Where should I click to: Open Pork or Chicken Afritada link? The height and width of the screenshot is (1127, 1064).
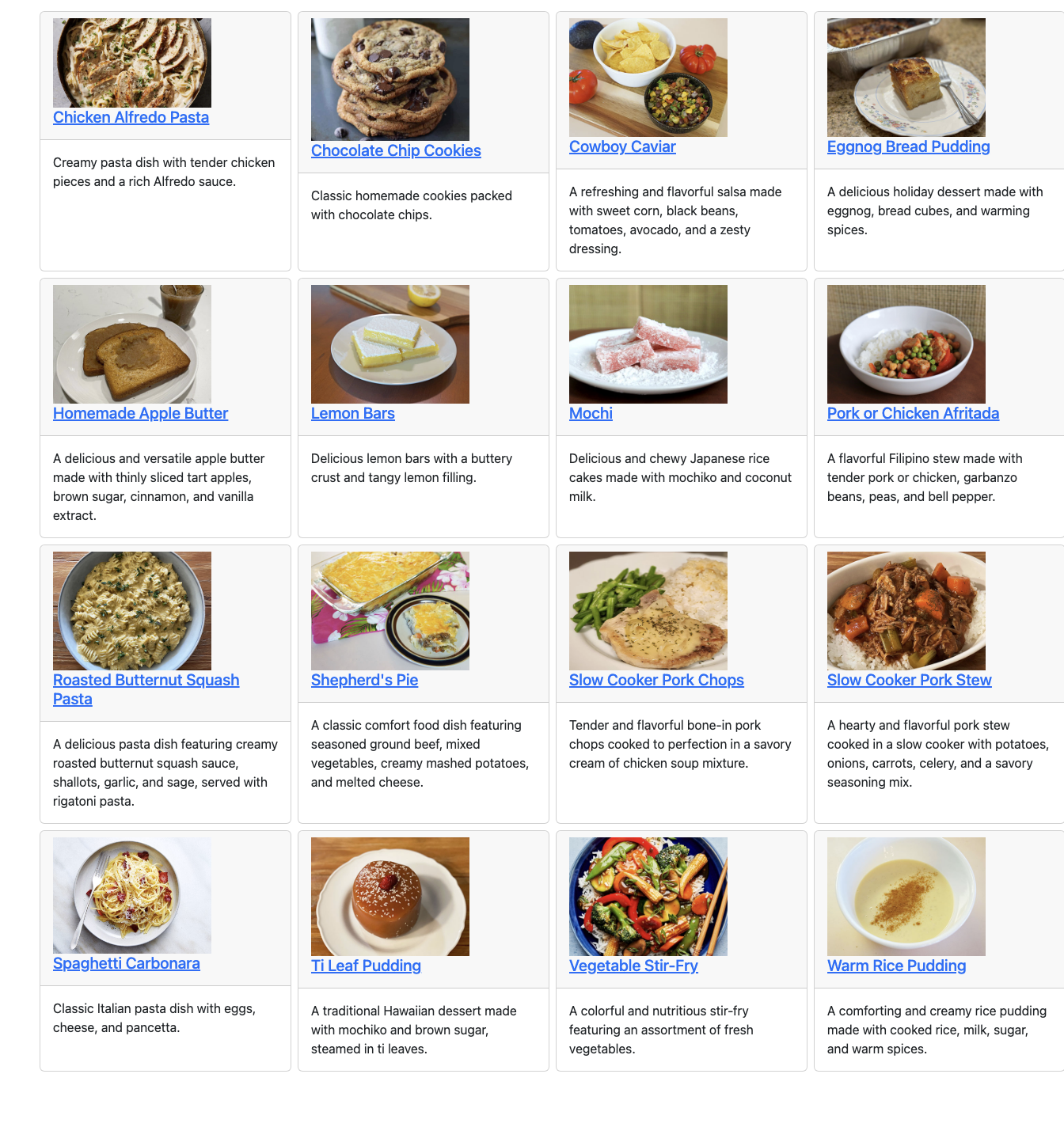(913, 413)
